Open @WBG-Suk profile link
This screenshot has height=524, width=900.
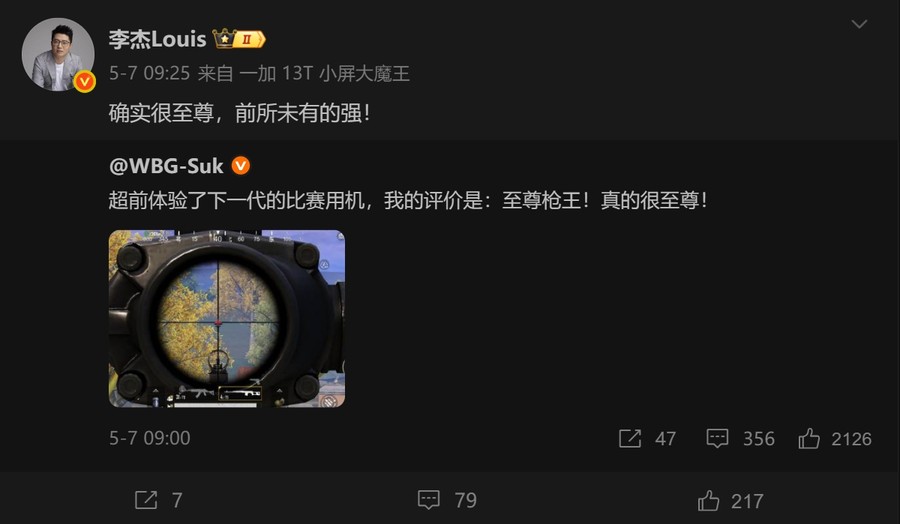coord(166,166)
